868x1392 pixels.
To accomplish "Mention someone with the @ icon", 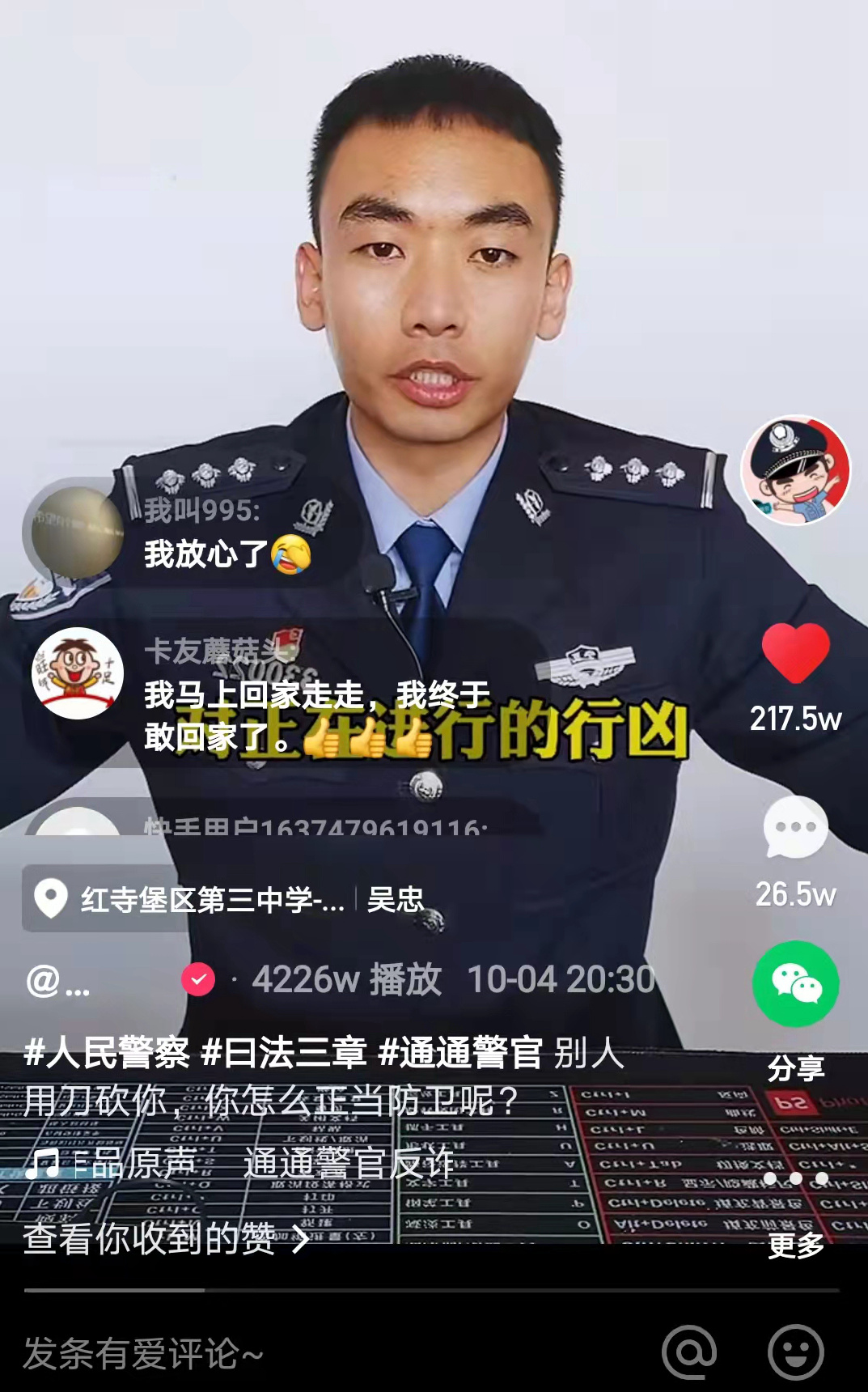I will tap(688, 1352).
